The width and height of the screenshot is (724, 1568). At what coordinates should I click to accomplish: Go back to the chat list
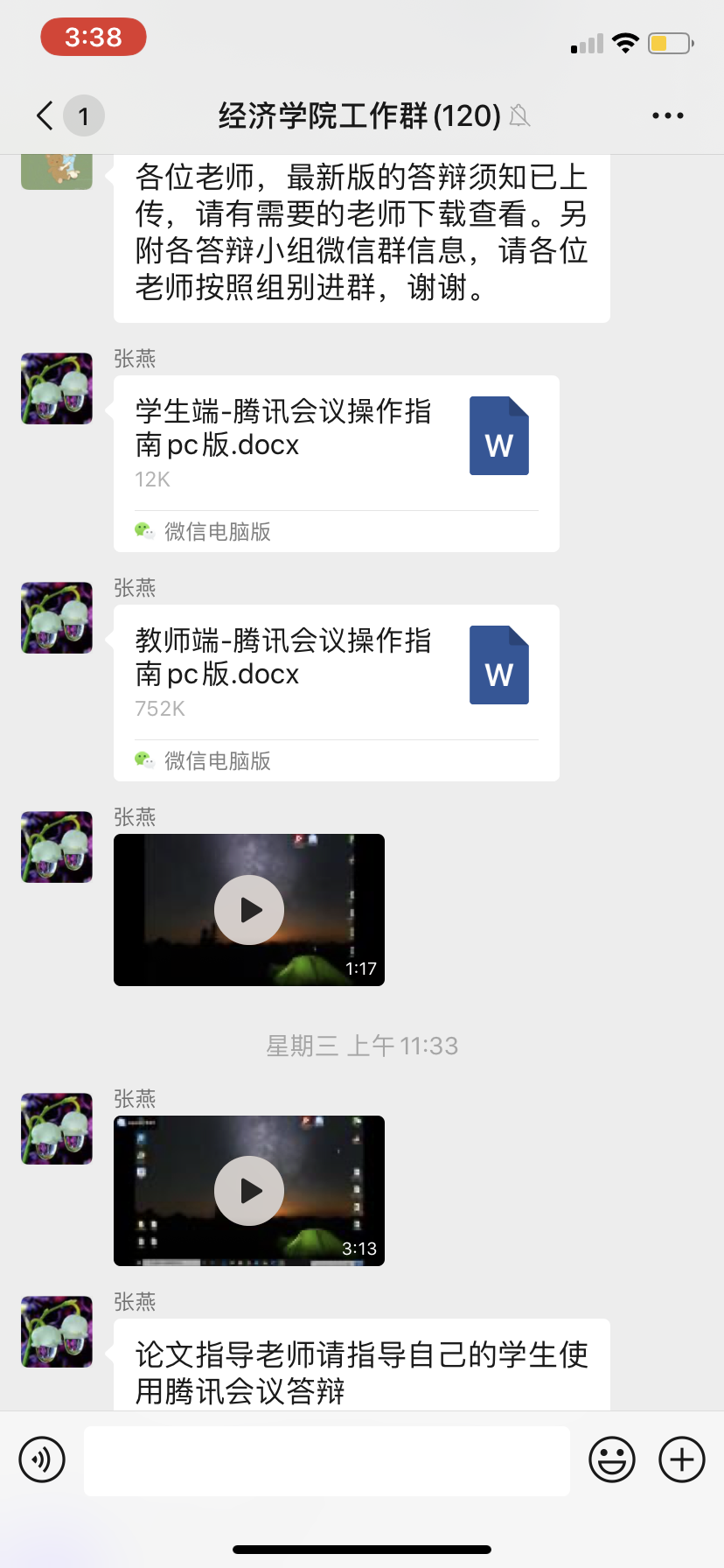pos(45,115)
